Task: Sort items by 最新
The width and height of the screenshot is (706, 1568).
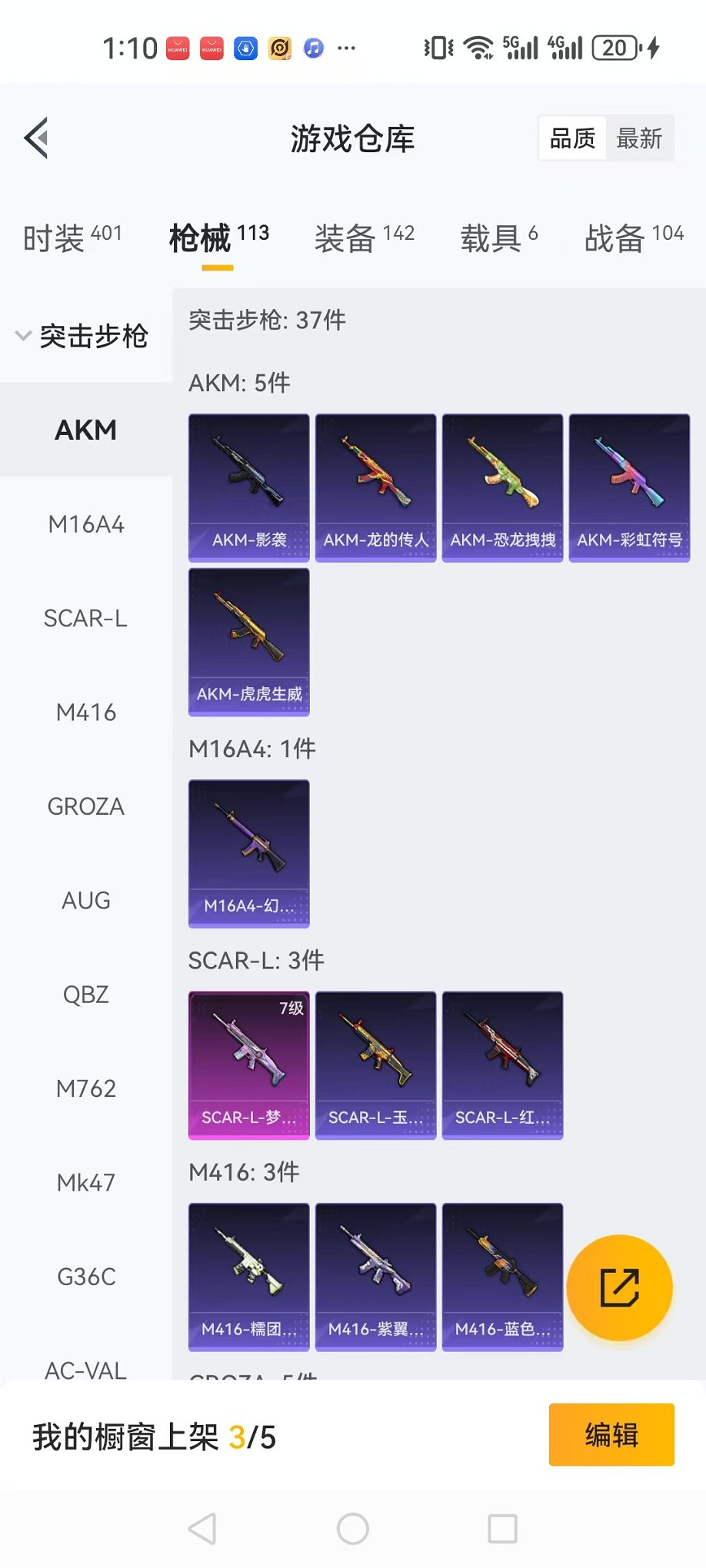Action: click(x=638, y=138)
